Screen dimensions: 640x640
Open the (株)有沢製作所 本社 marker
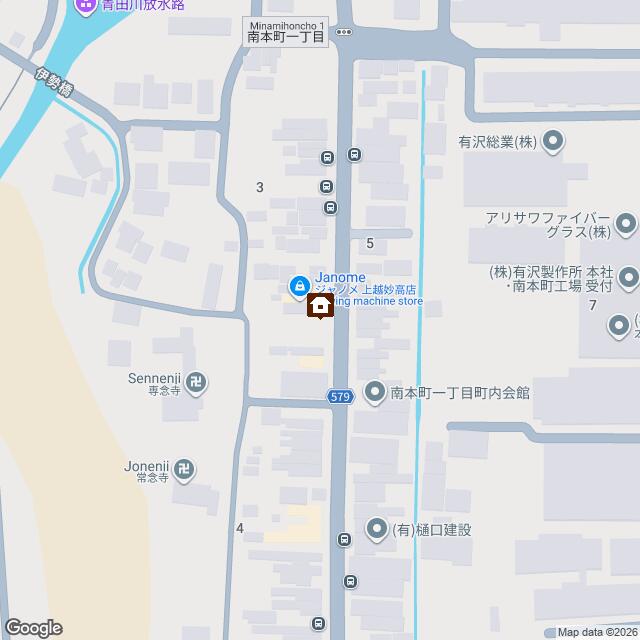(628, 275)
